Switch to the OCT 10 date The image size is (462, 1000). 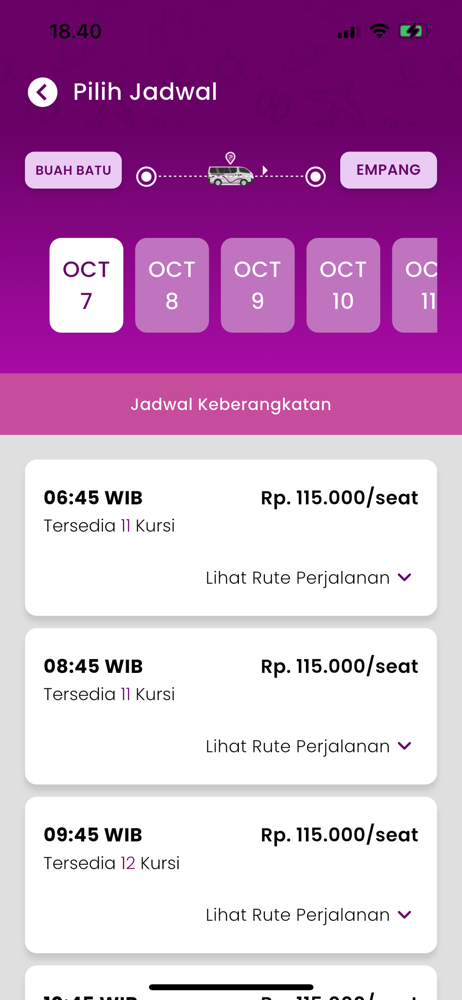point(343,285)
